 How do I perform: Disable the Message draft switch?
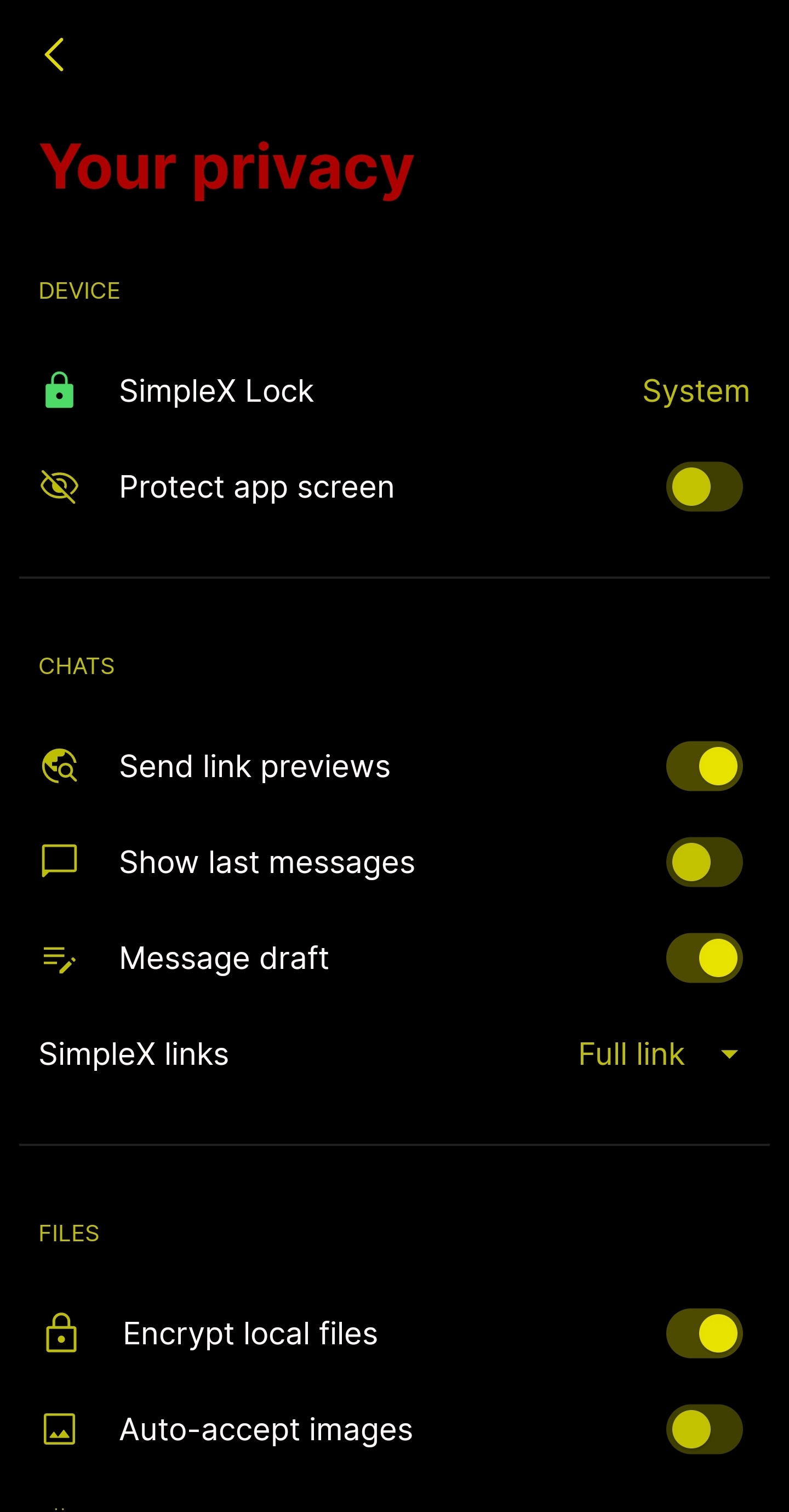pos(704,957)
